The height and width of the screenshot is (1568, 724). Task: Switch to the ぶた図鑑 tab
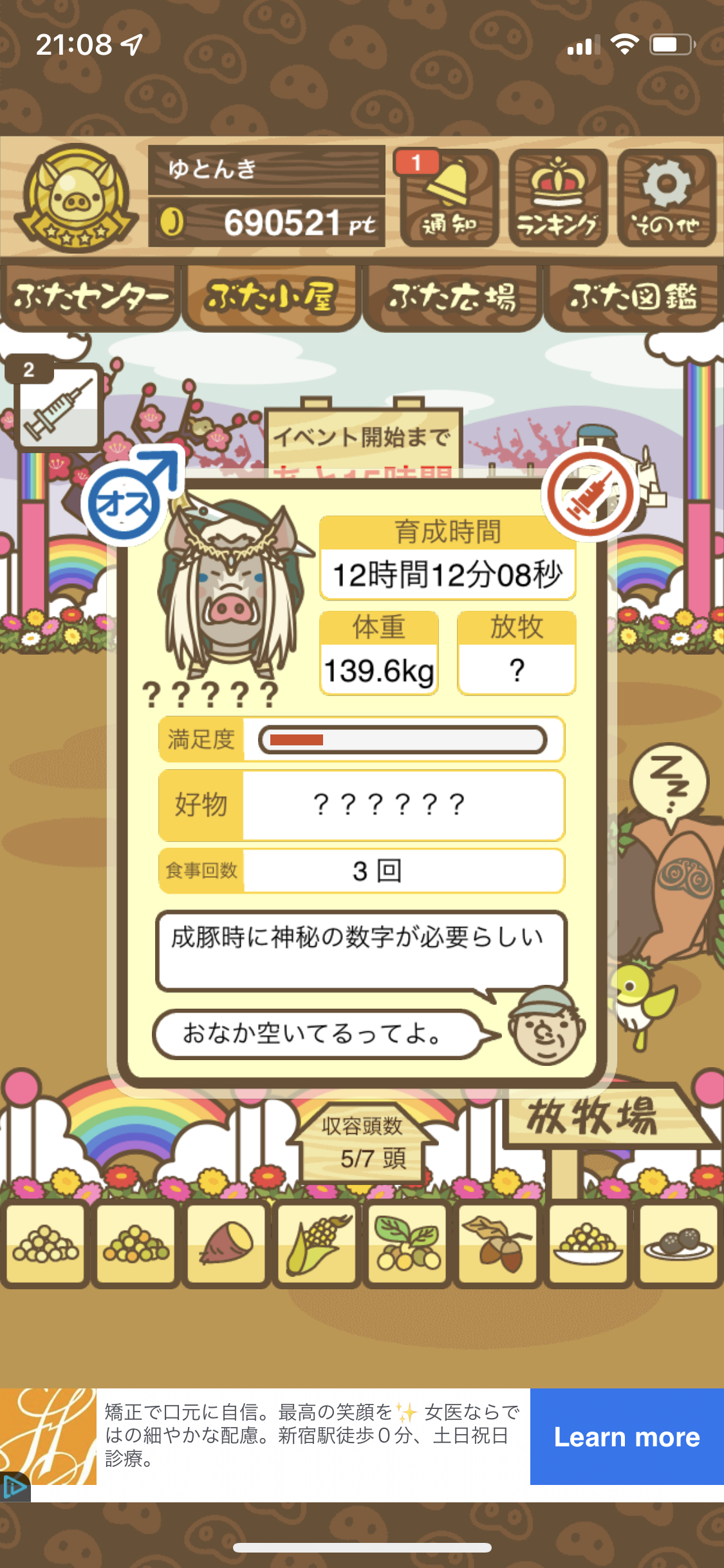tap(633, 297)
